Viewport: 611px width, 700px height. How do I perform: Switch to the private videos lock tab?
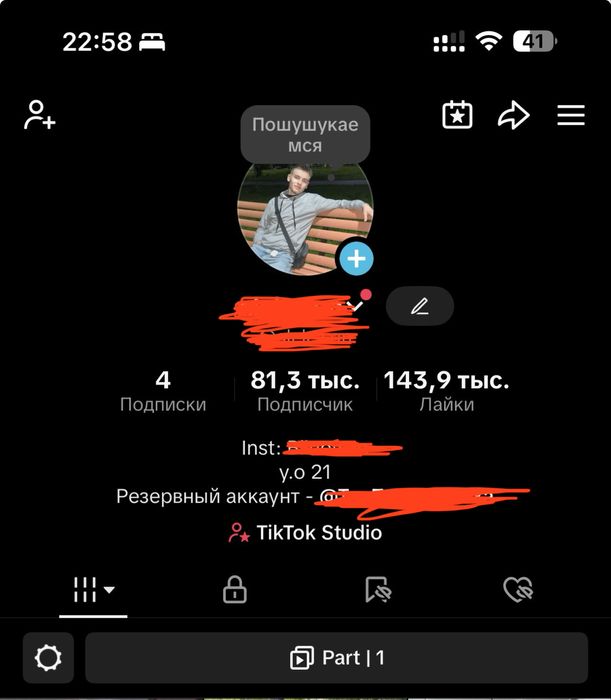pos(235,591)
